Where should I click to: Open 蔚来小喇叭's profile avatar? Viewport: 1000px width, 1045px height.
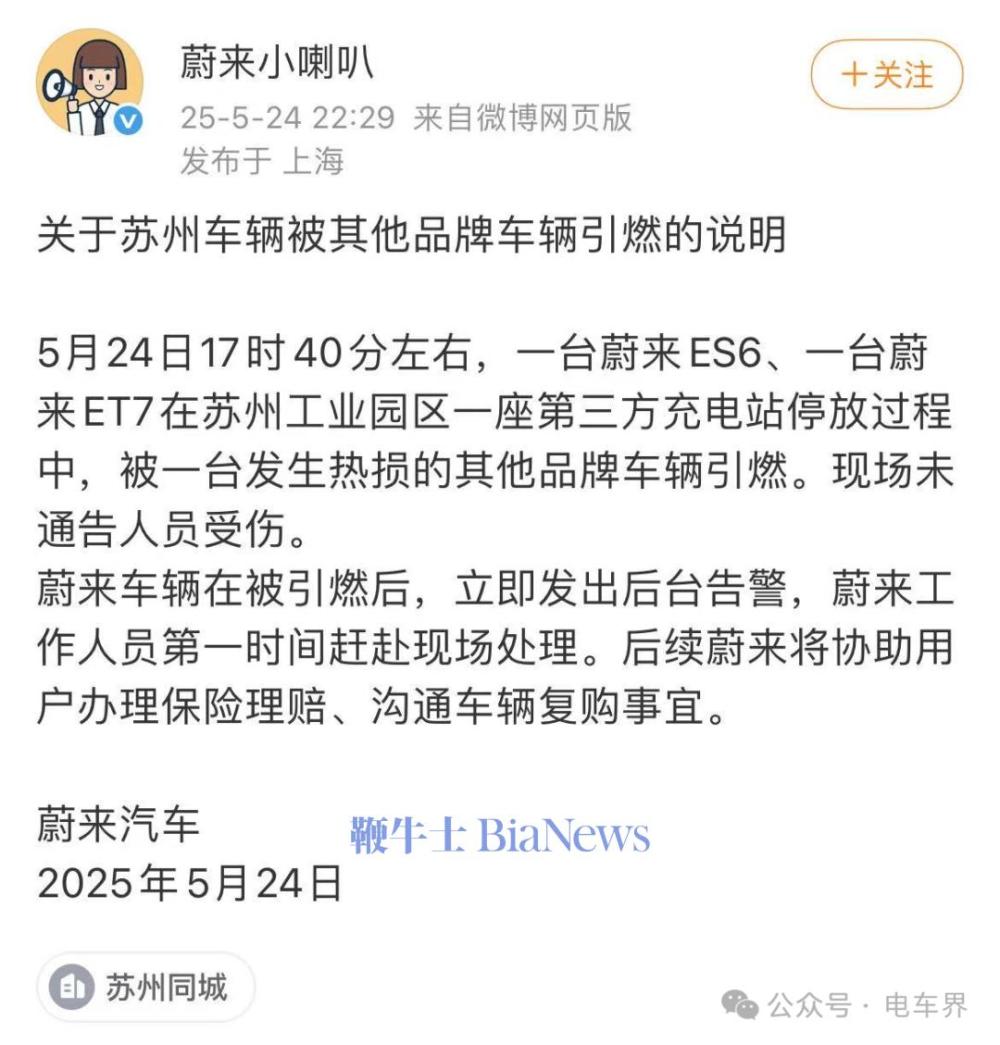(90, 83)
